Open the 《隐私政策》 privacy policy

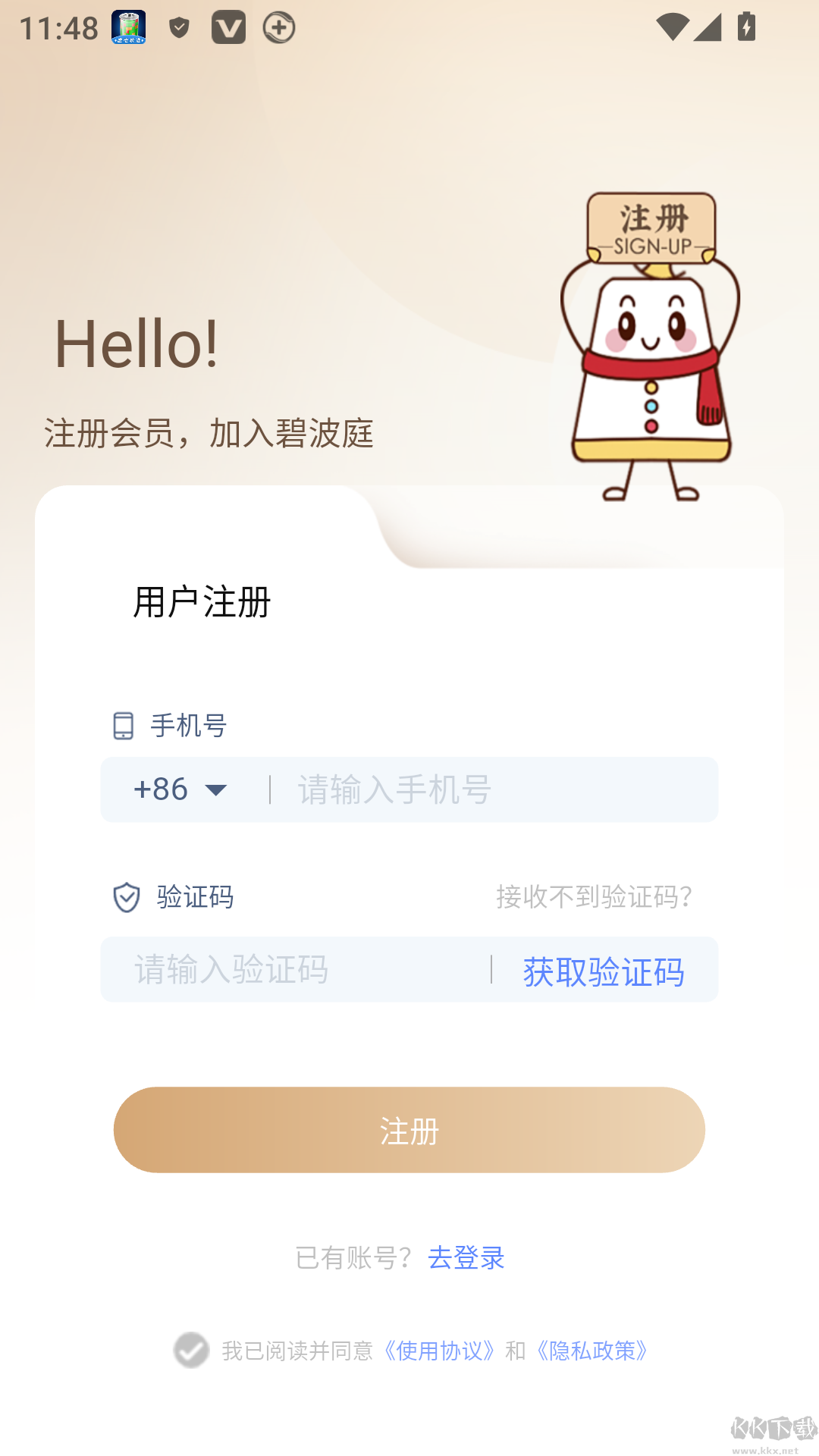pyautogui.click(x=592, y=1351)
